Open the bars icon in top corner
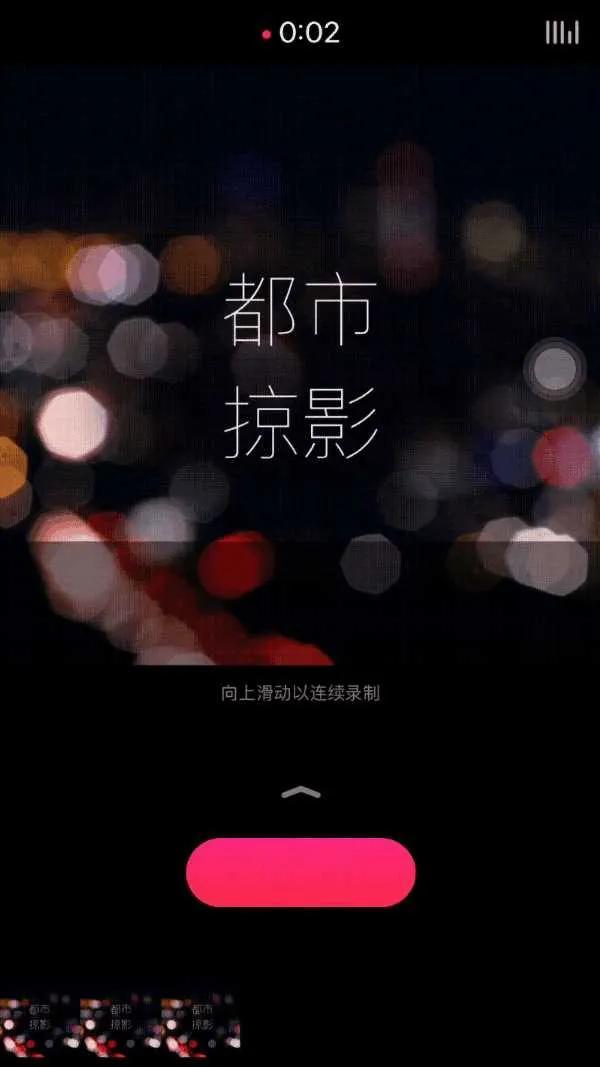The width and height of the screenshot is (600, 1067). pos(562,33)
